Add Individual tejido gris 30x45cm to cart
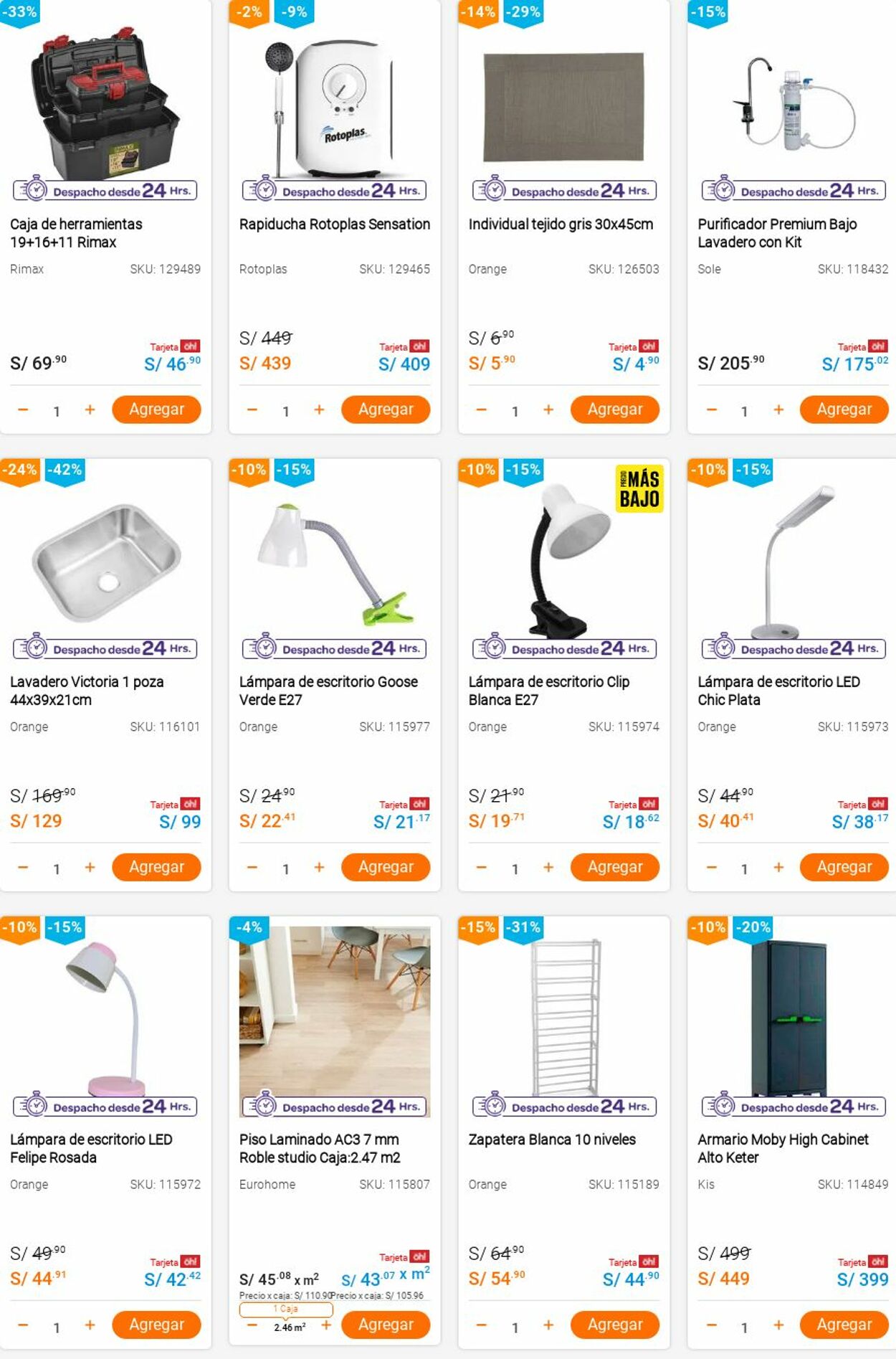This screenshot has width=896, height=1359. coord(614,409)
